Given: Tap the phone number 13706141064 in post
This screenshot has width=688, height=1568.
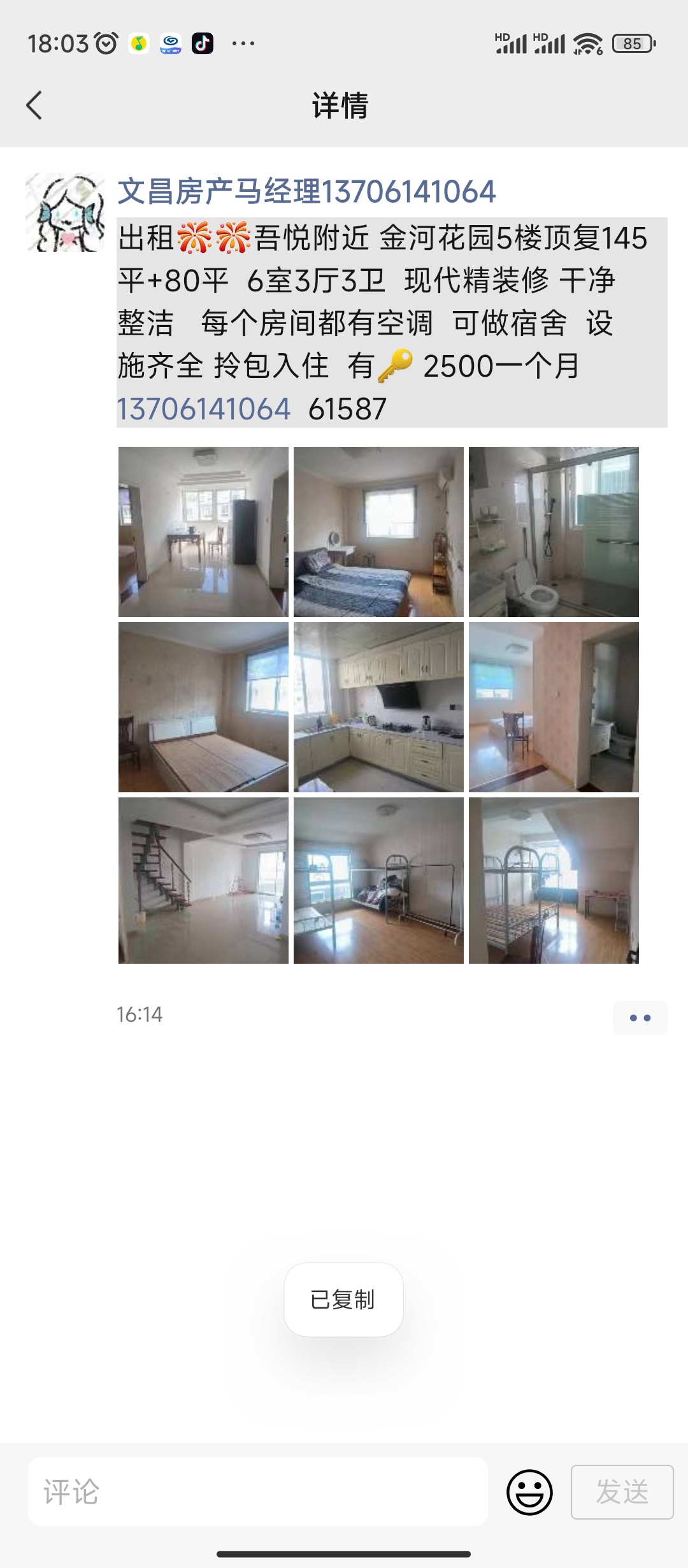Looking at the screenshot, I should click(x=204, y=409).
